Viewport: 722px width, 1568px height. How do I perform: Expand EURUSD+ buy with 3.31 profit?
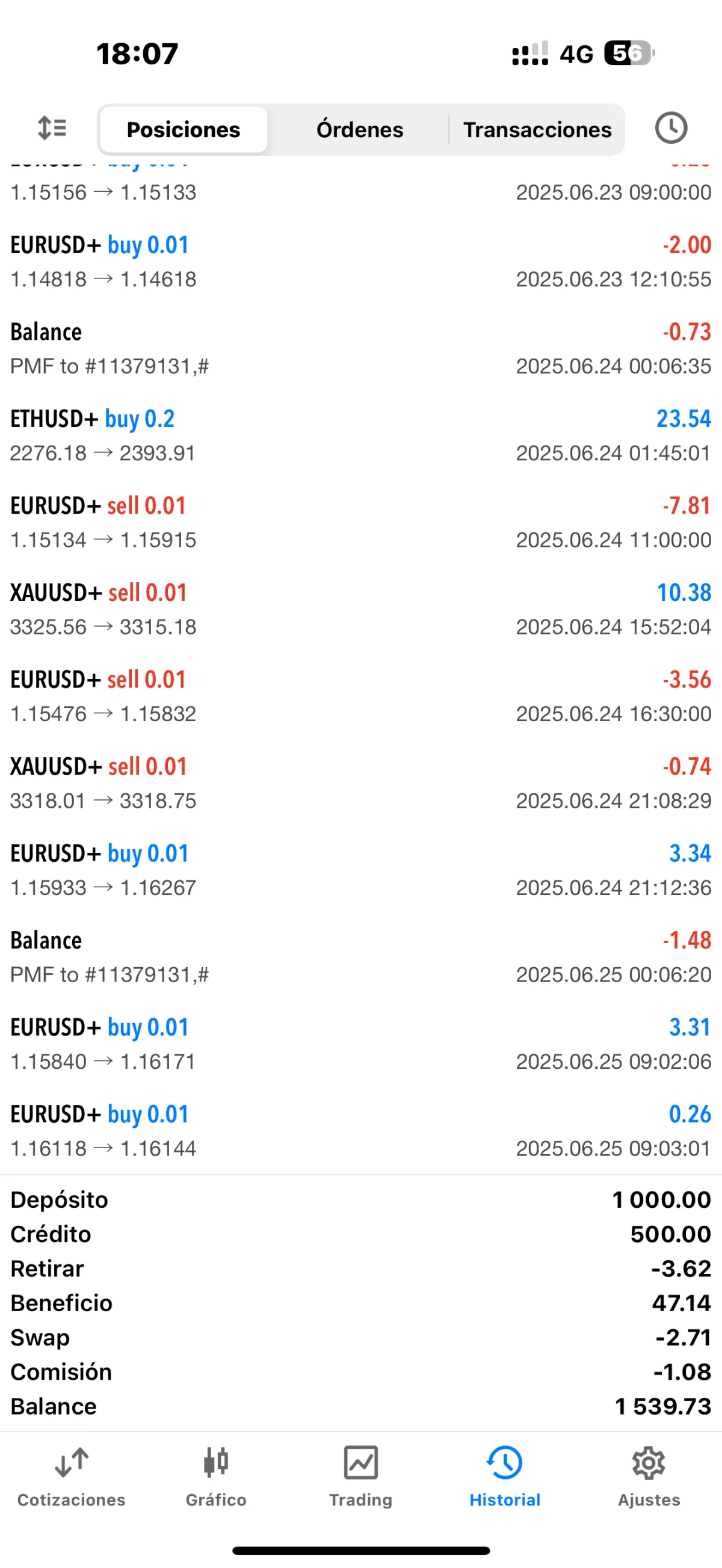click(360, 1044)
